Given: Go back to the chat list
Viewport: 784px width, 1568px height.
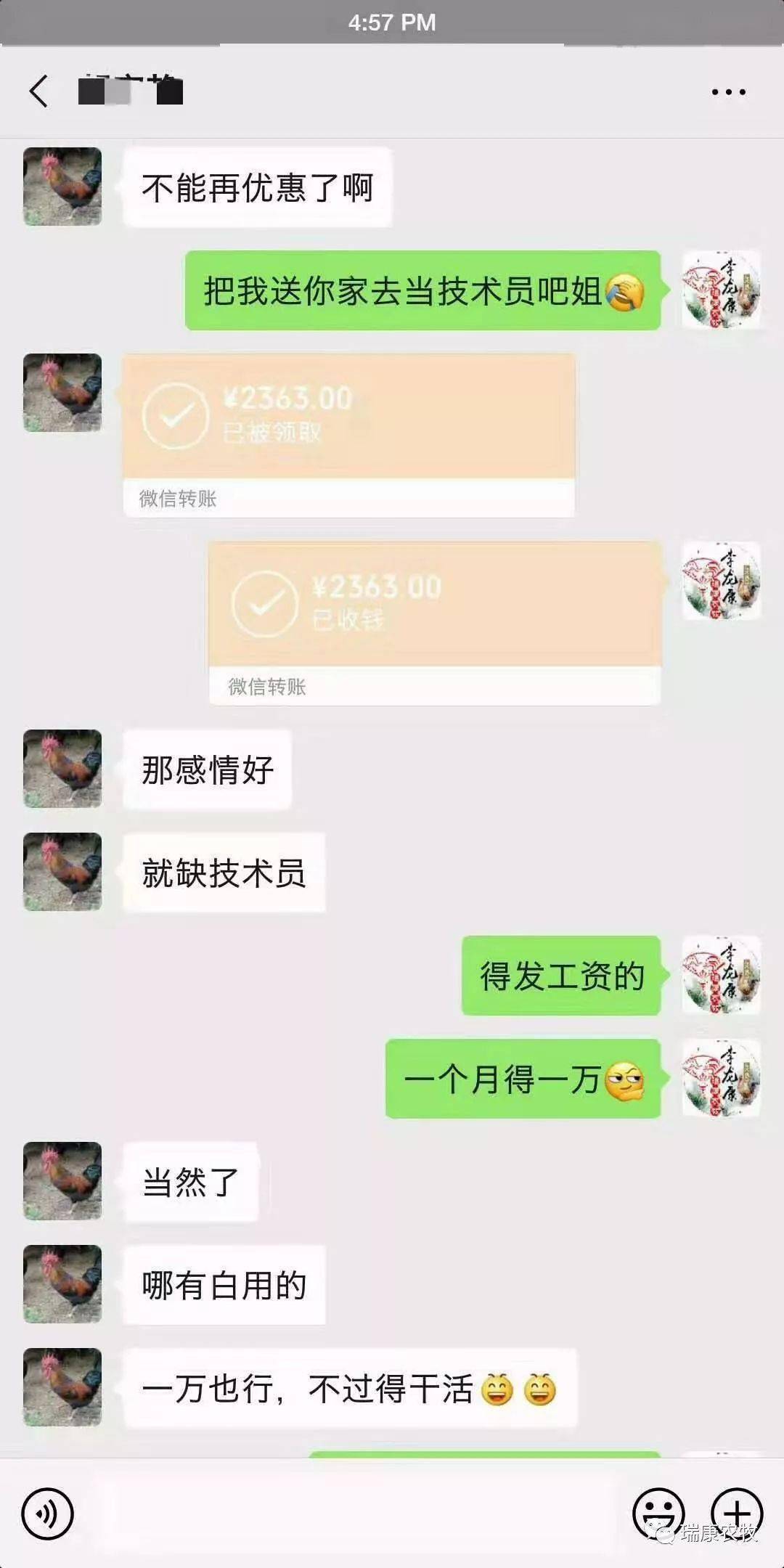Looking at the screenshot, I should point(39,91).
